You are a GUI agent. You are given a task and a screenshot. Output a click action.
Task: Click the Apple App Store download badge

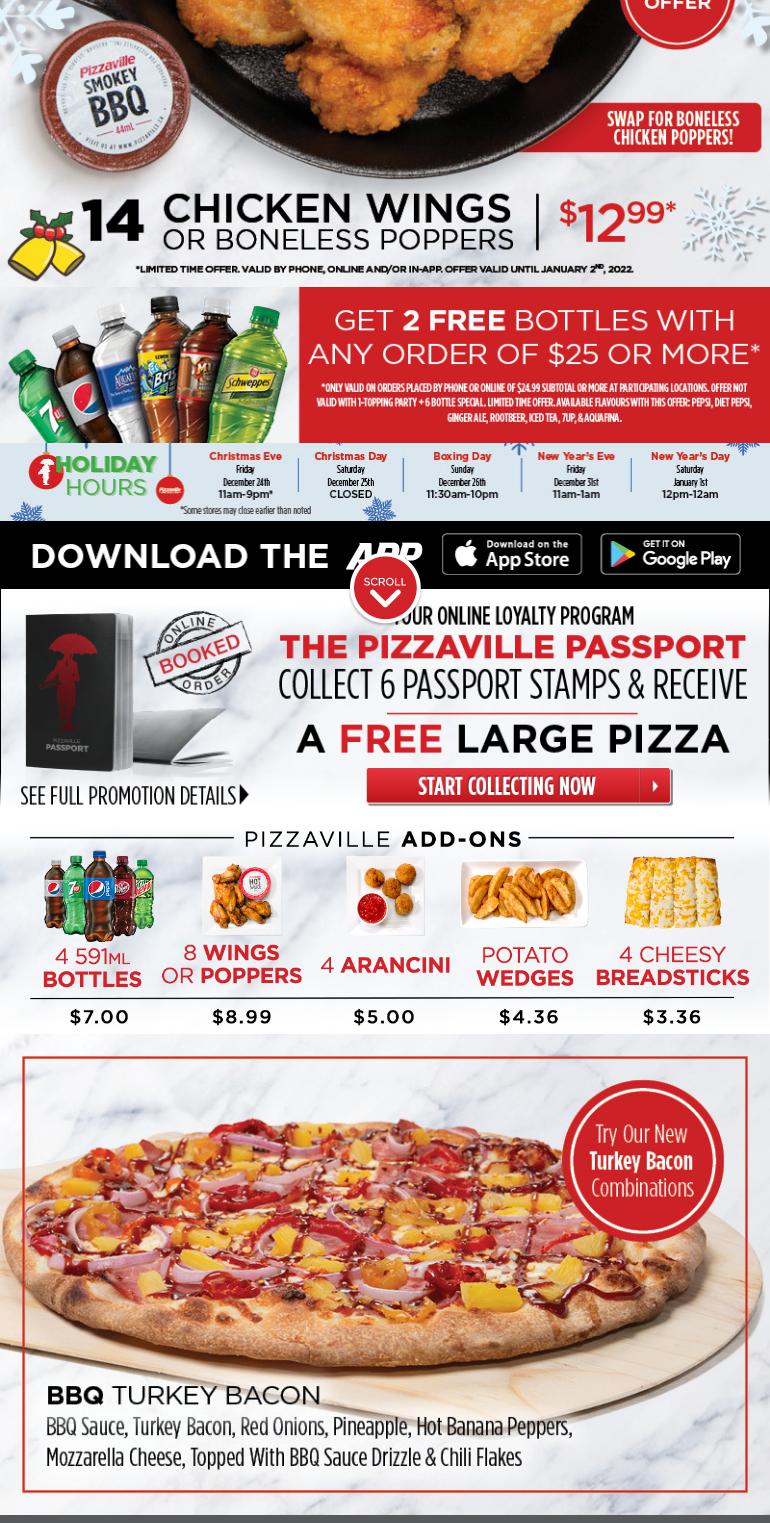point(512,555)
